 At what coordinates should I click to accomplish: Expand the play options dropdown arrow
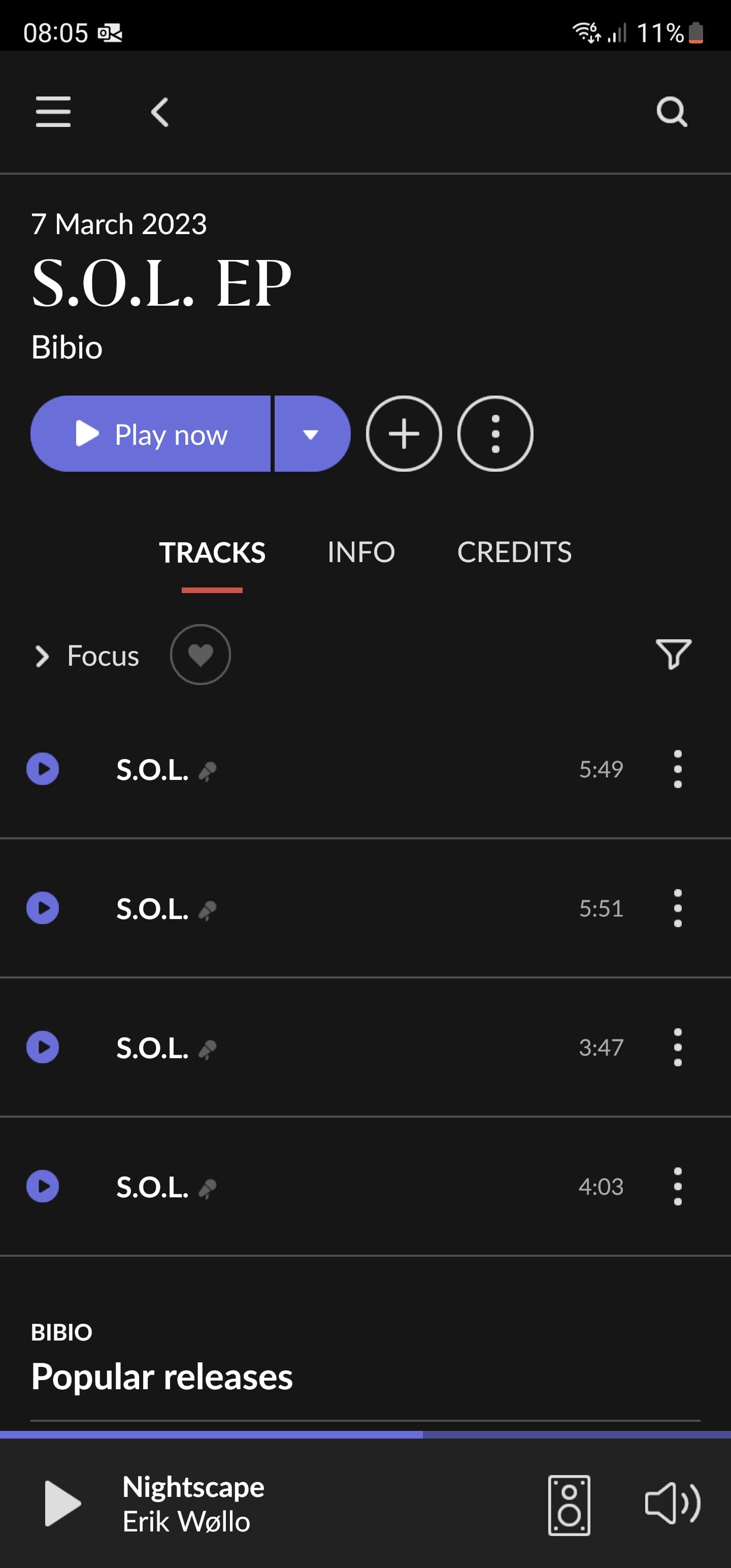[311, 434]
